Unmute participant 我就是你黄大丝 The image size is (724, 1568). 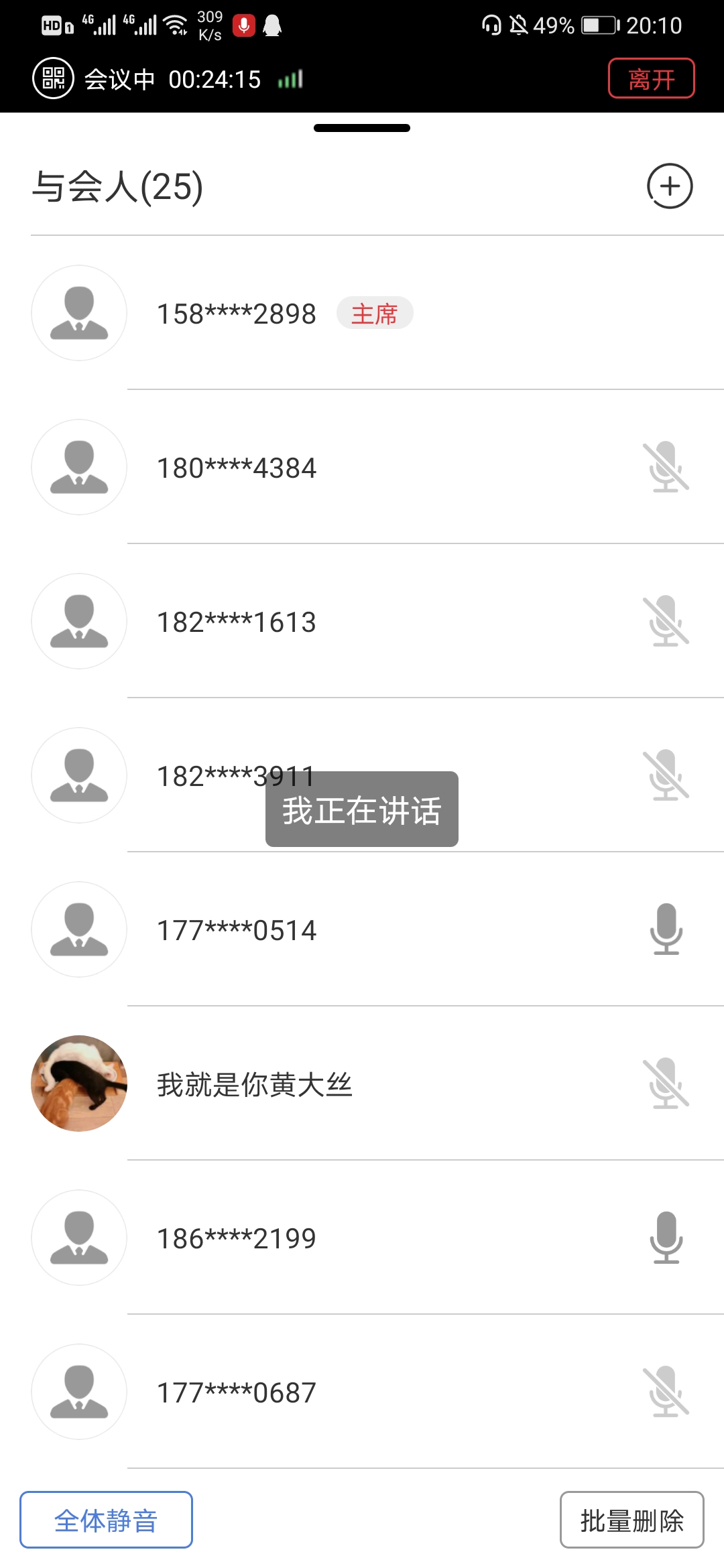(x=666, y=1084)
